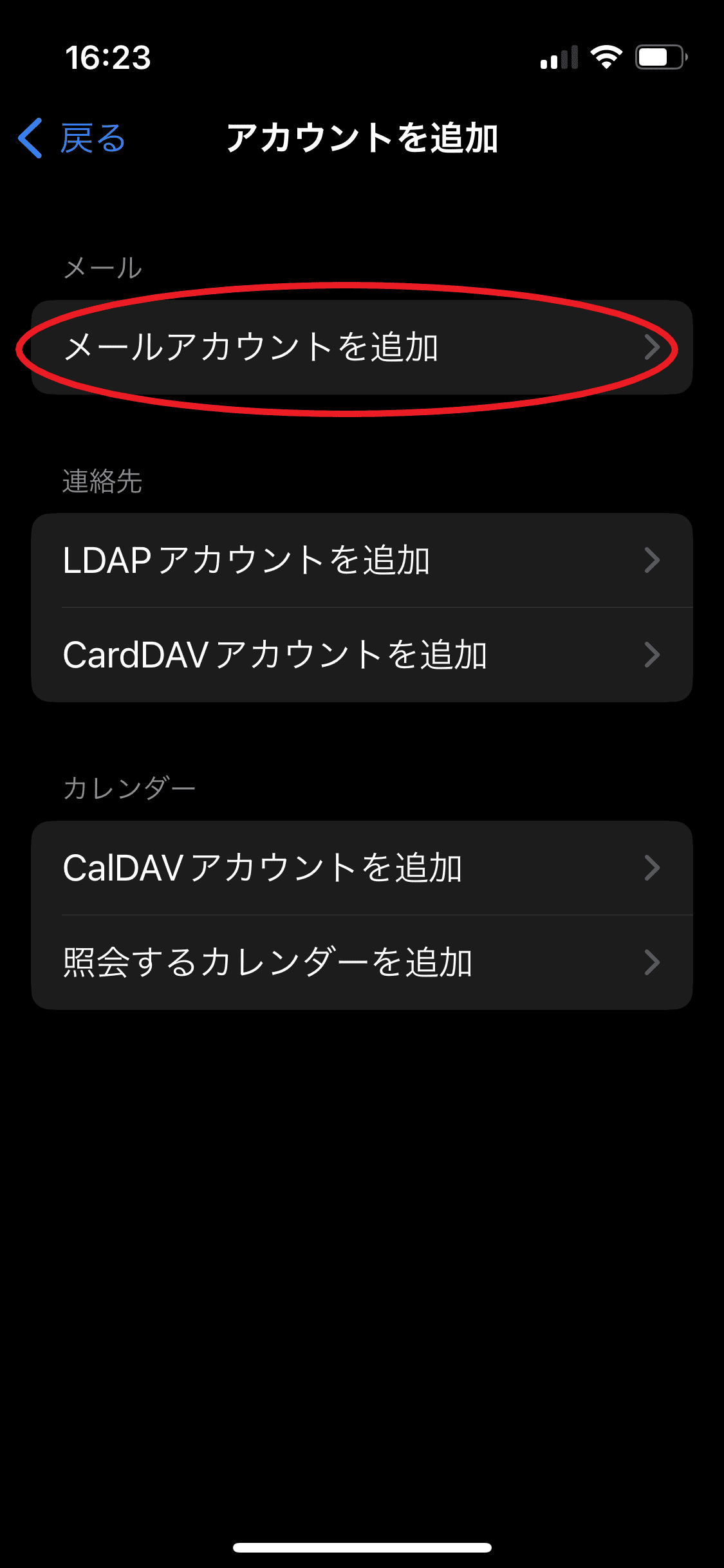Screen dimensions: 724x1568
Task: Choose CalDAVアカウントを追加
Action: click(361, 868)
